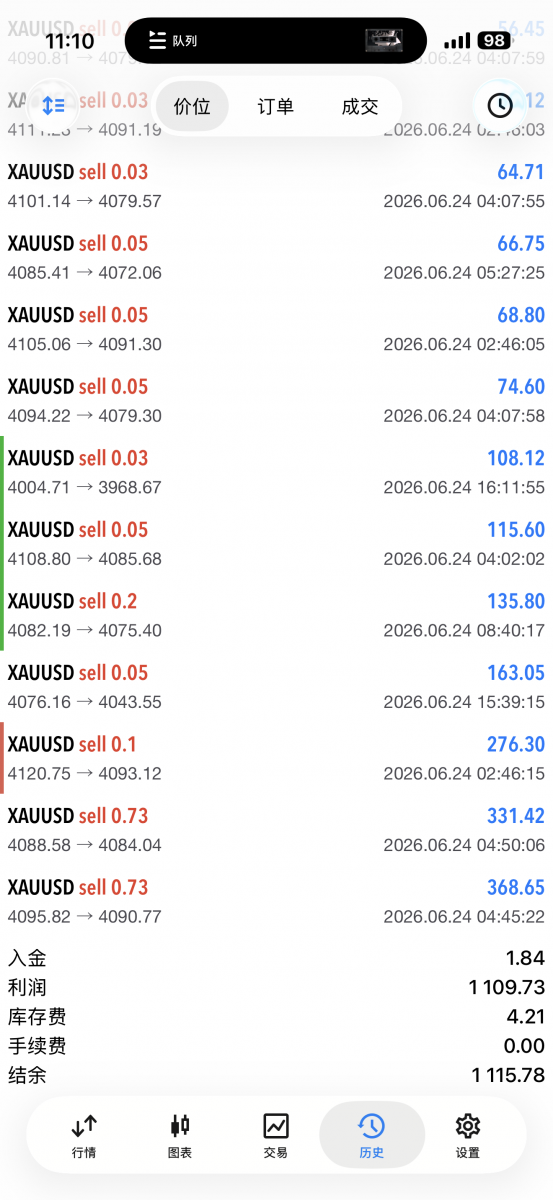Select the 历史 tab
This screenshot has width=553, height=1200.
point(371,1136)
